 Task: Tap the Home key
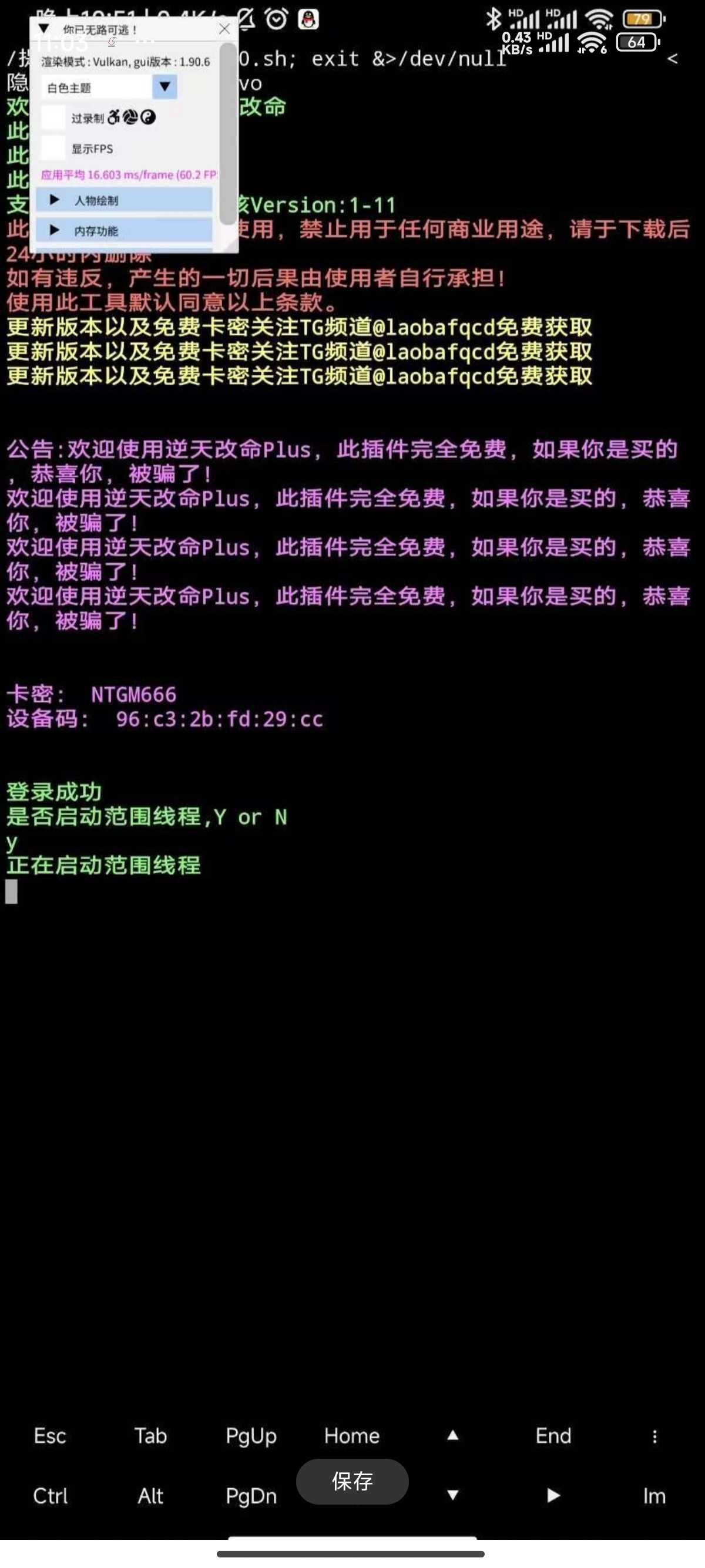click(352, 1436)
